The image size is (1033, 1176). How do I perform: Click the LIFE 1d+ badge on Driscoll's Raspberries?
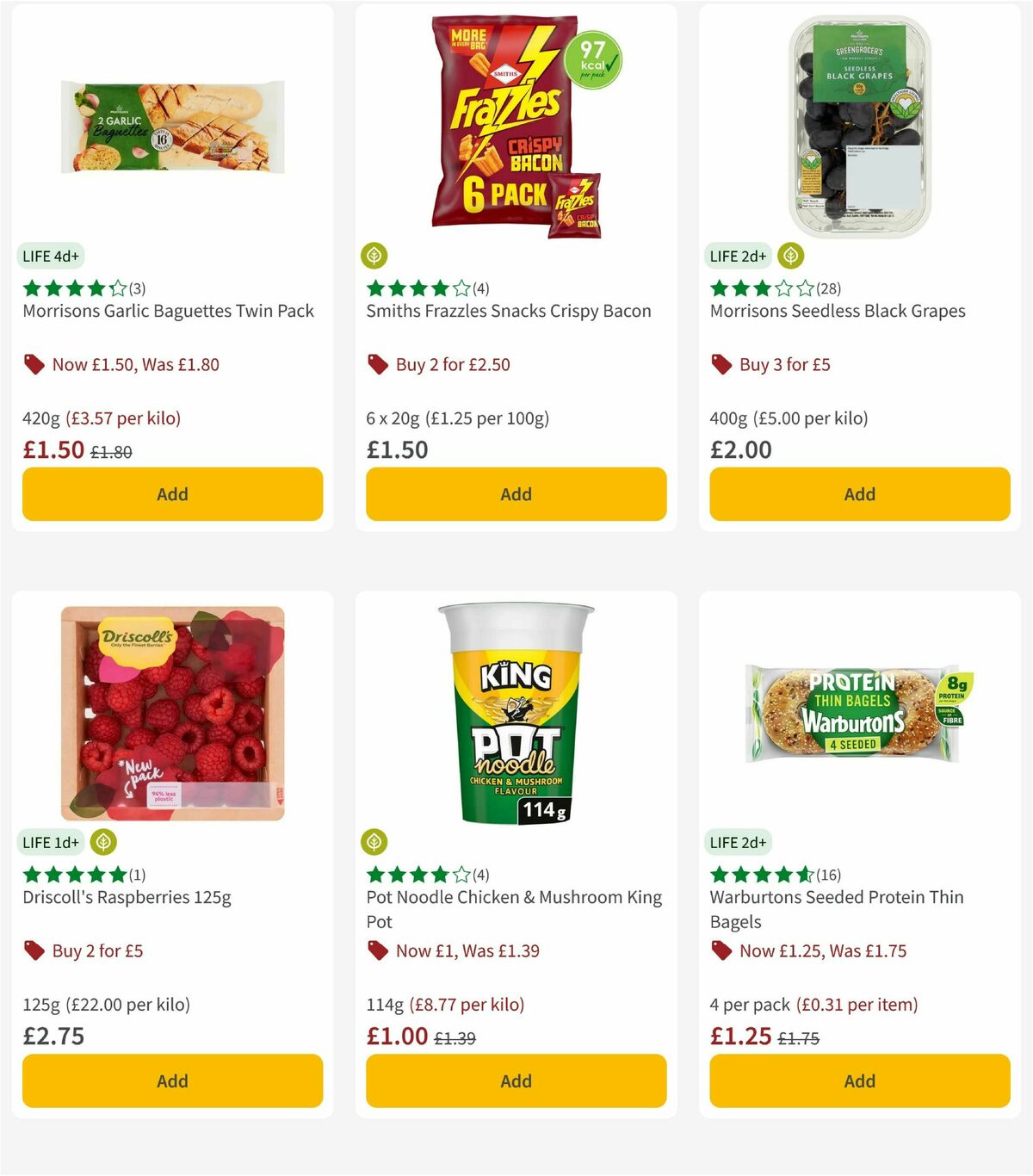pyautogui.click(x=52, y=841)
